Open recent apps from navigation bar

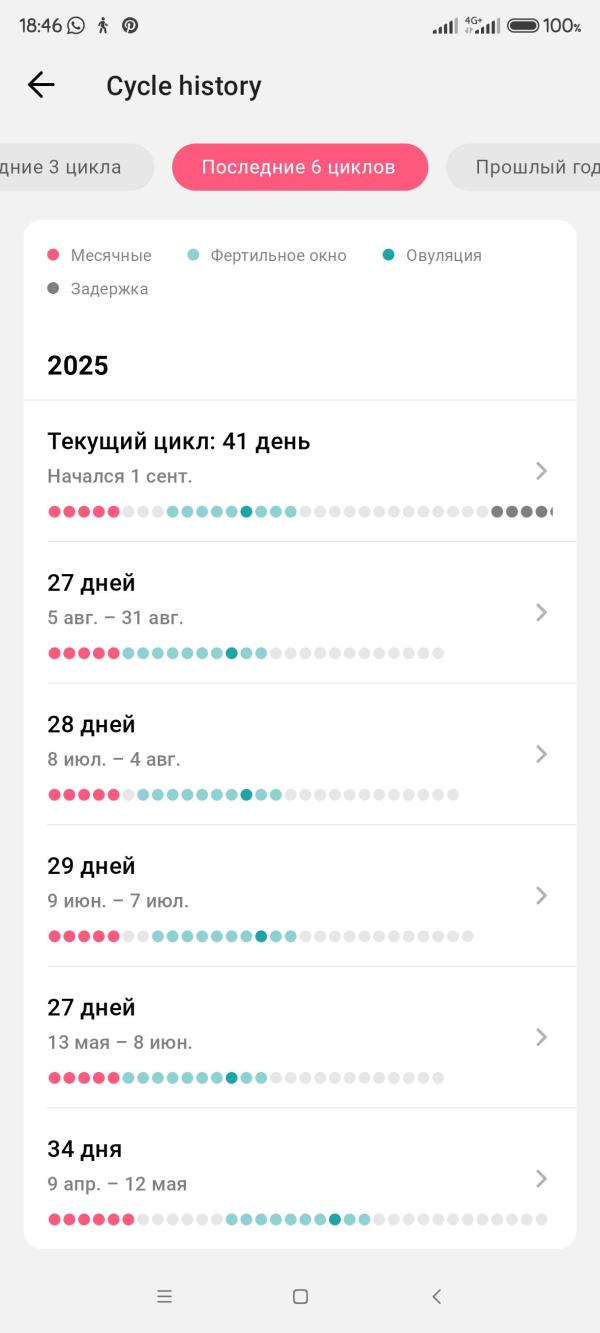click(165, 1296)
